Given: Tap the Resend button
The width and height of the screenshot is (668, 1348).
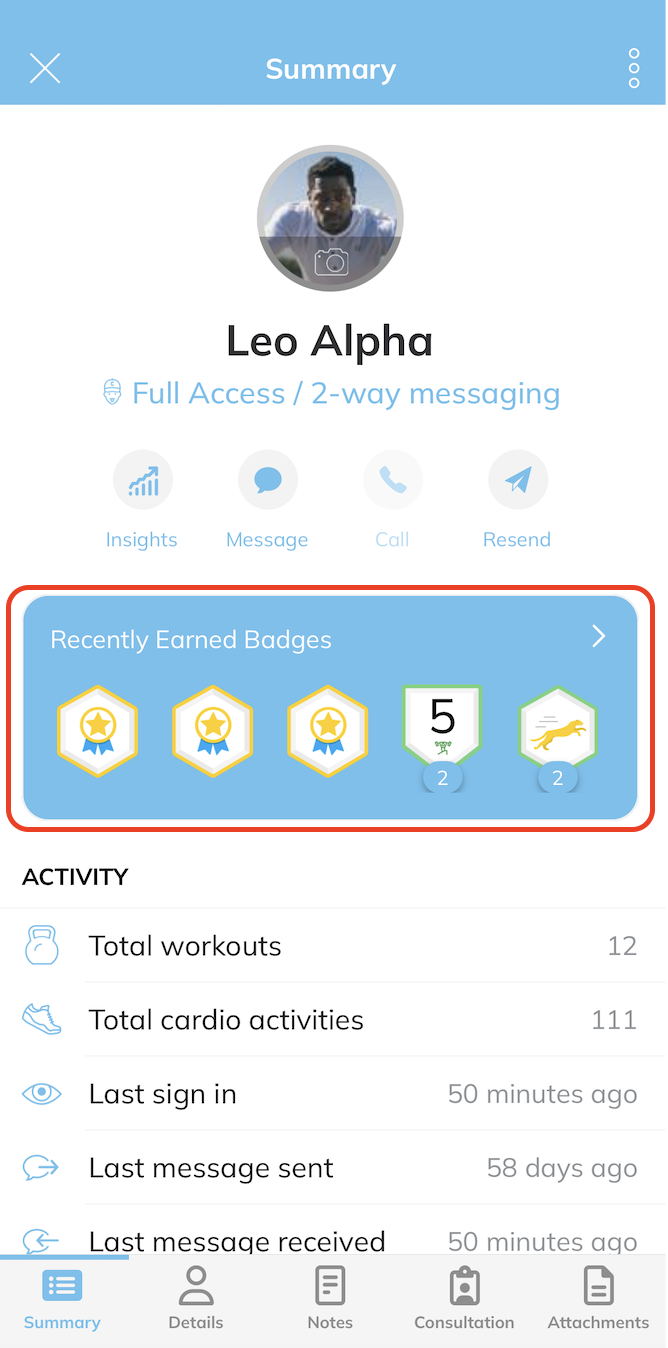Looking at the screenshot, I should pos(517,481).
